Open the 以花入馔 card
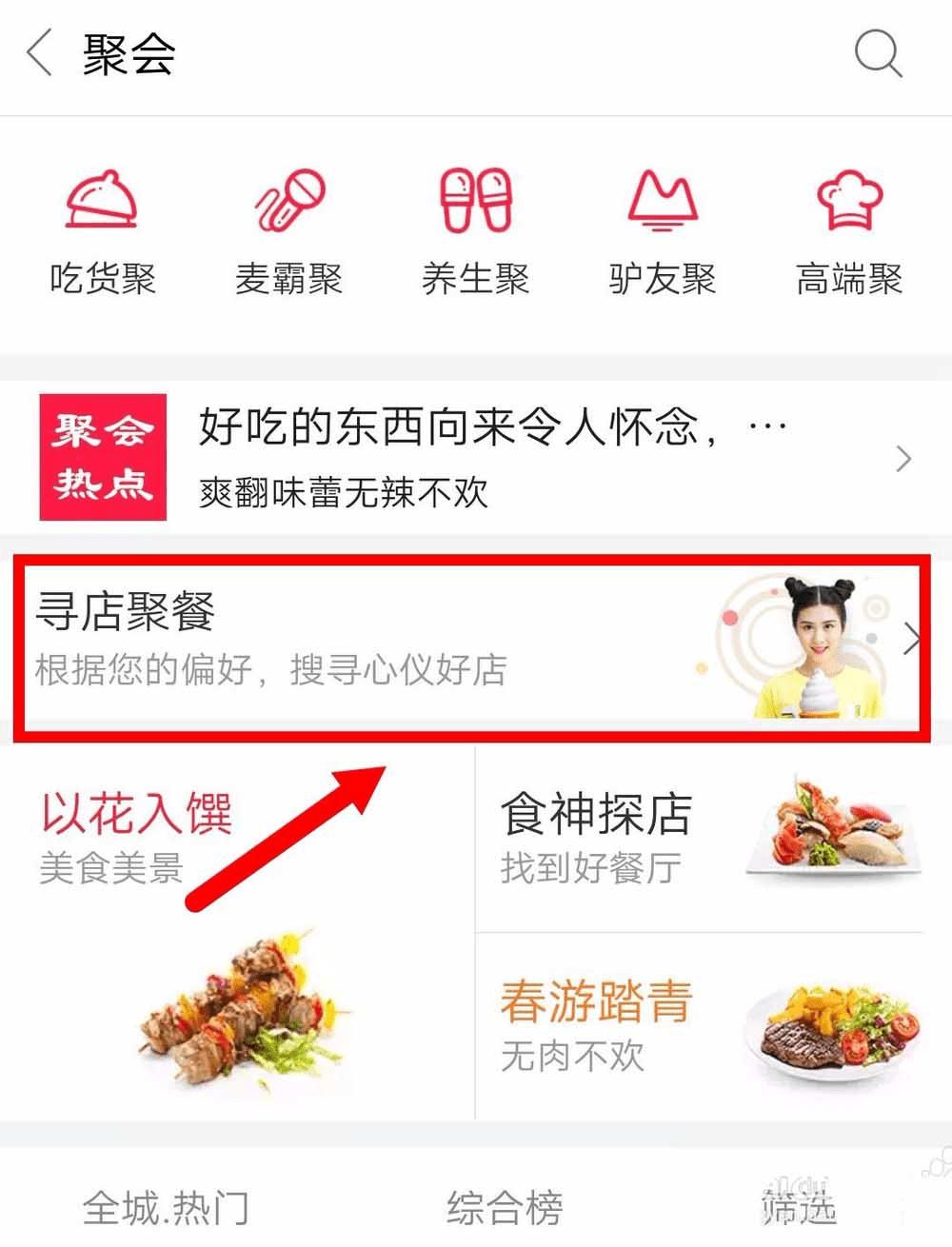The height and width of the screenshot is (1247, 952). tap(238, 933)
